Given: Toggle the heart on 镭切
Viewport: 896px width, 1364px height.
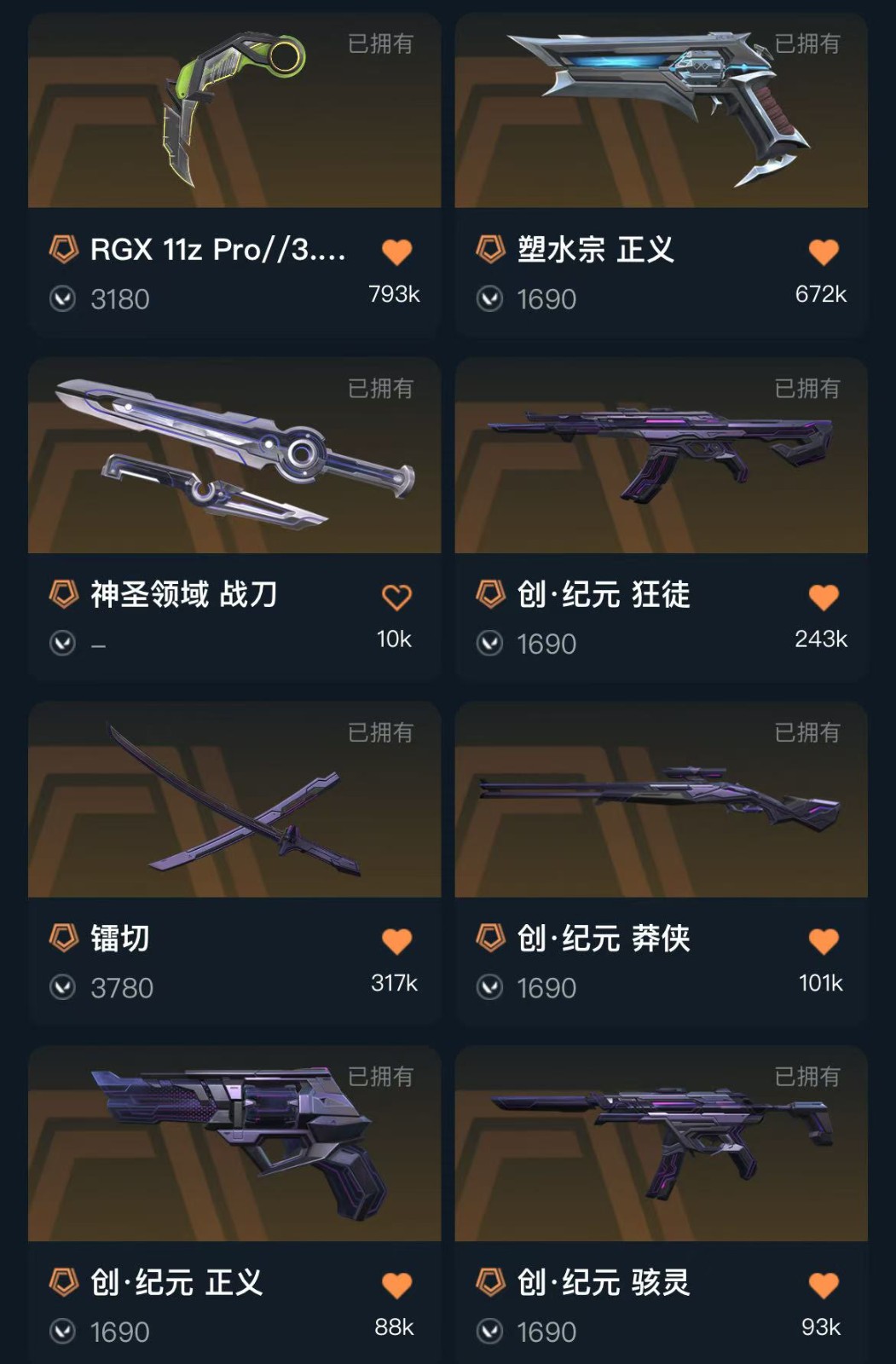Looking at the screenshot, I should [x=396, y=941].
